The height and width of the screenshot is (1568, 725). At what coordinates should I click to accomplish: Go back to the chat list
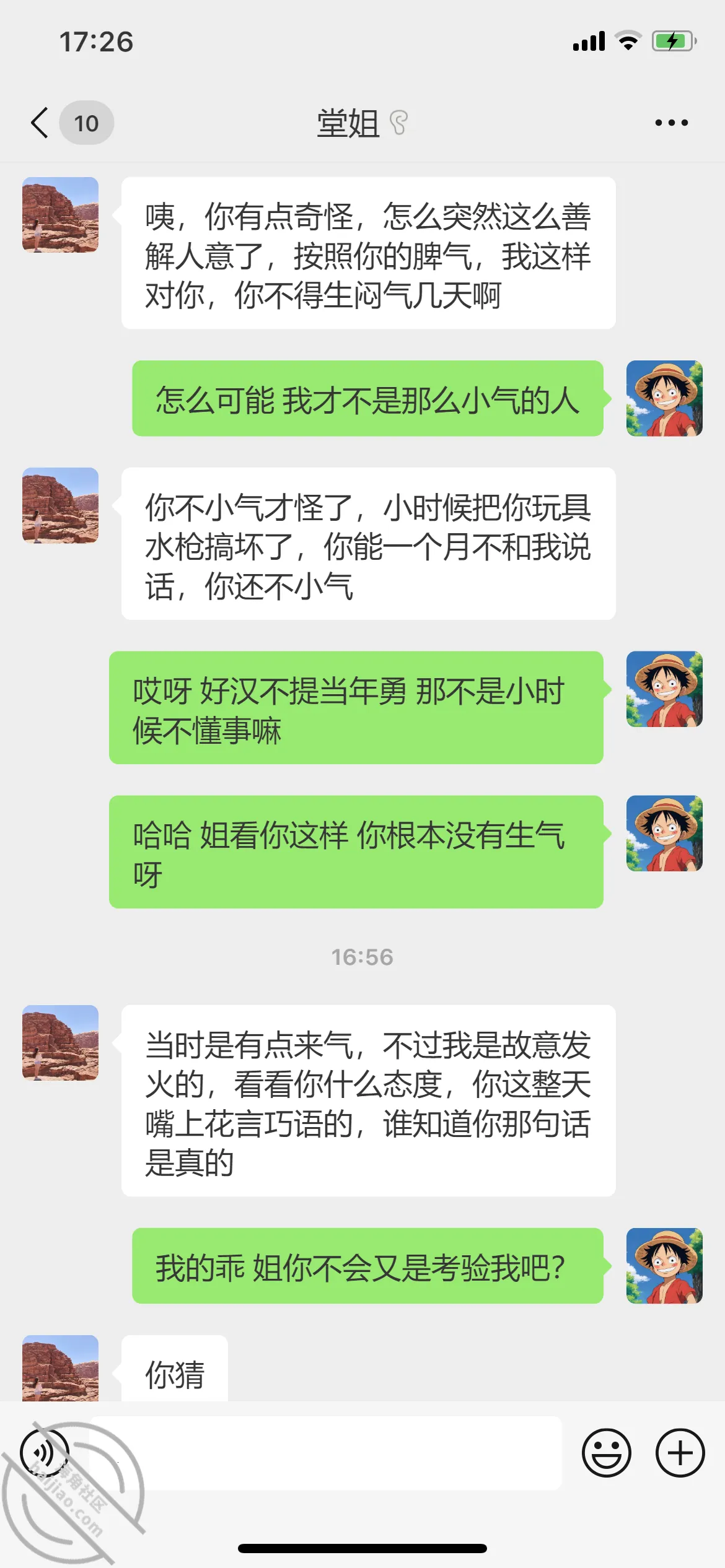pyautogui.click(x=40, y=123)
